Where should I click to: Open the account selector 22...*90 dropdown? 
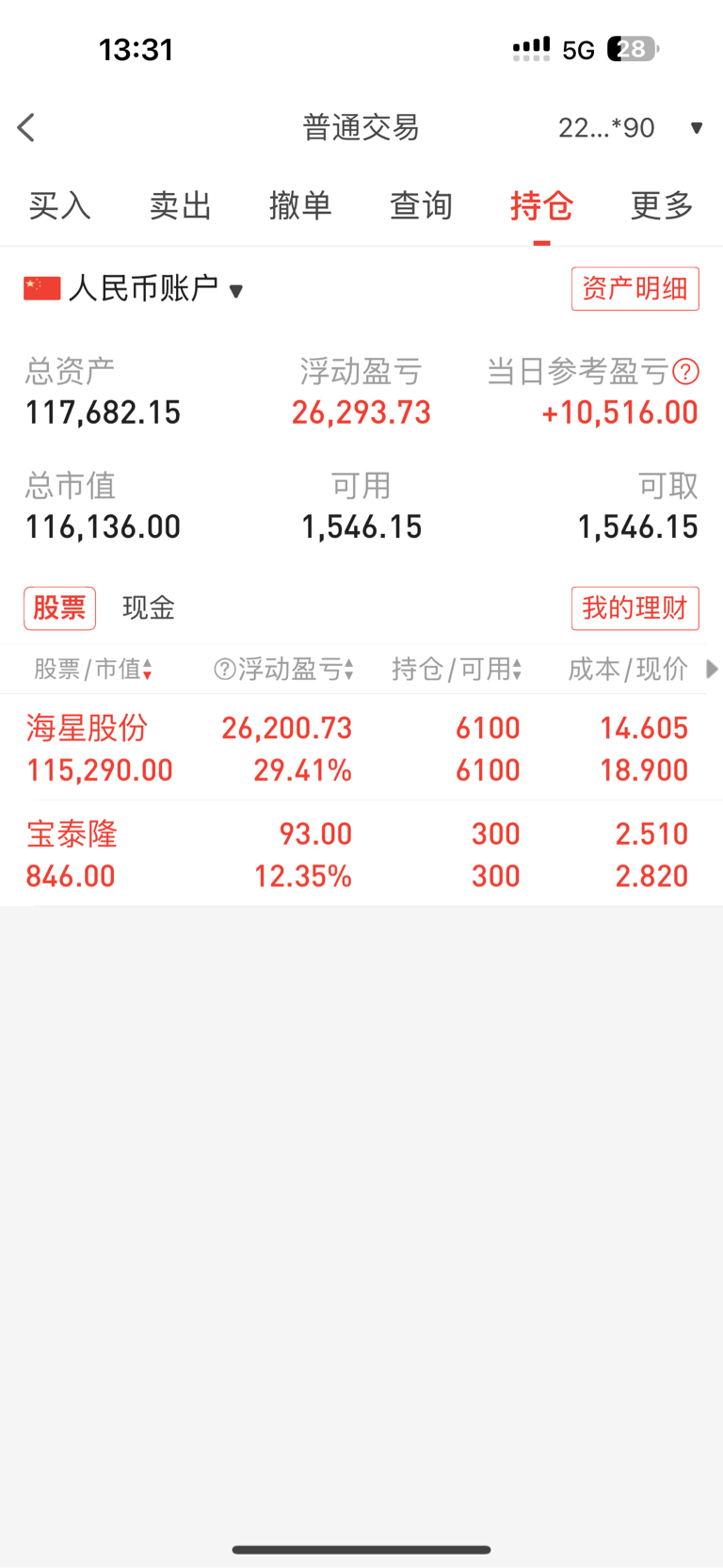pyautogui.click(x=630, y=127)
